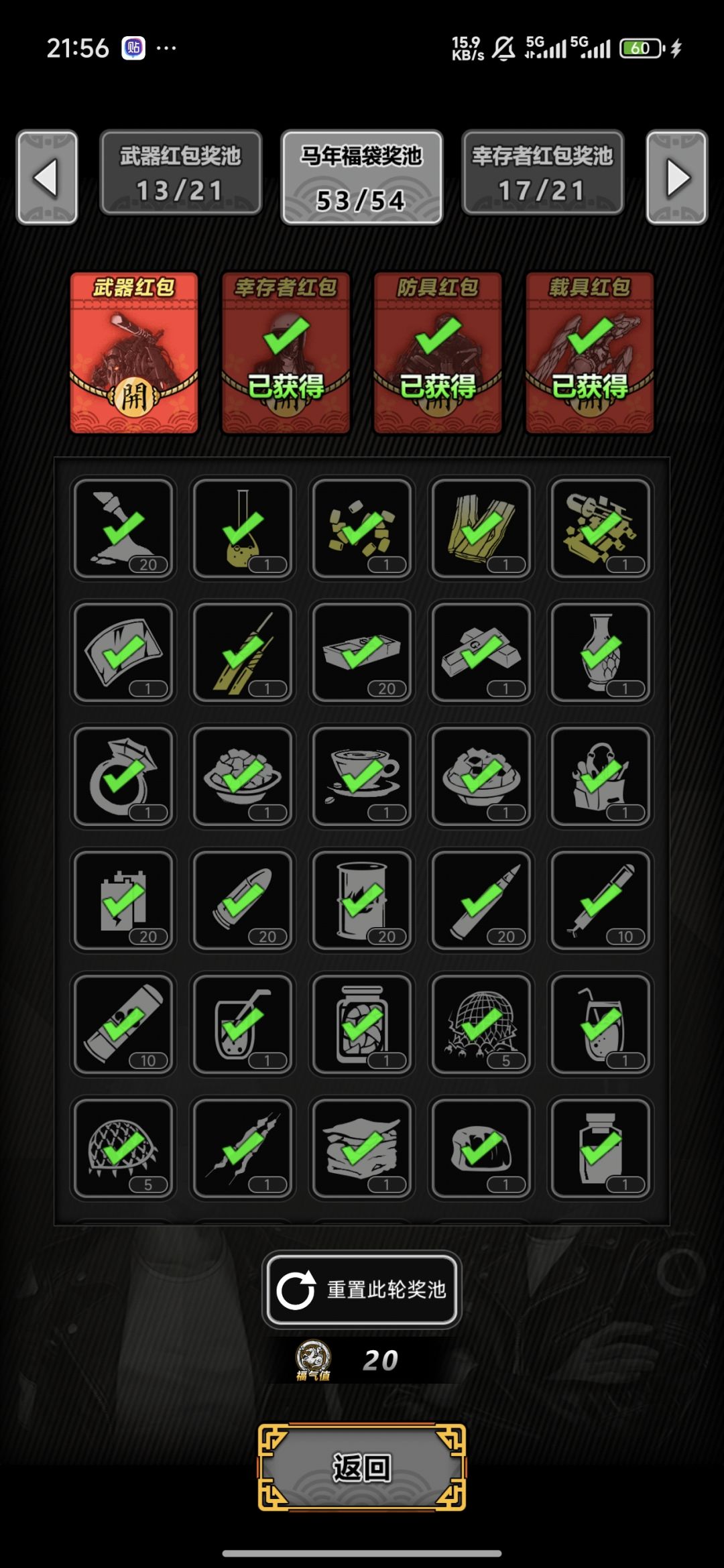Tap the claimed 幸存者红包 card
Viewport: 724px width, 1568px height.
pos(286,353)
